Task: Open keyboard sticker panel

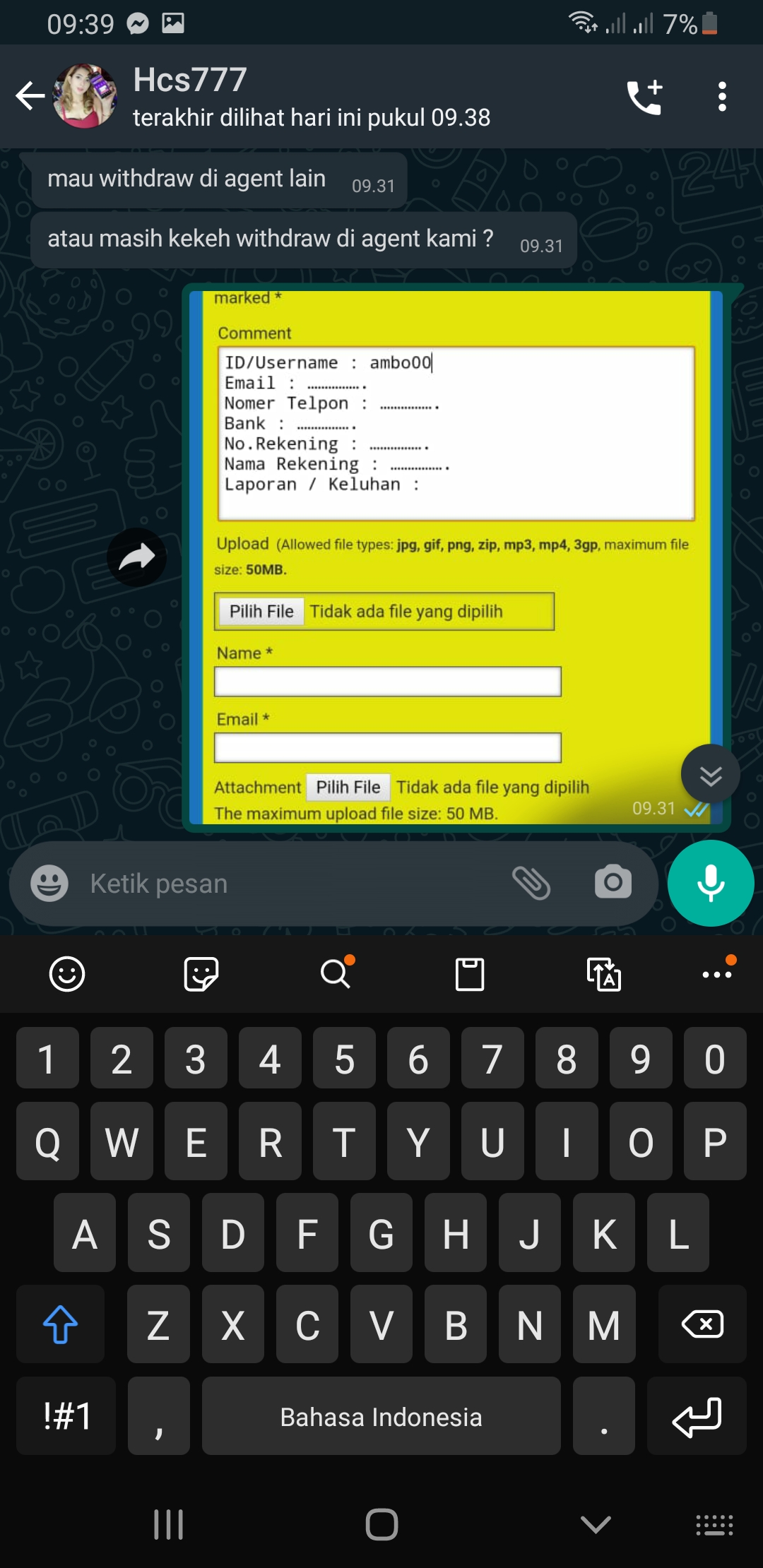Action: [x=201, y=975]
